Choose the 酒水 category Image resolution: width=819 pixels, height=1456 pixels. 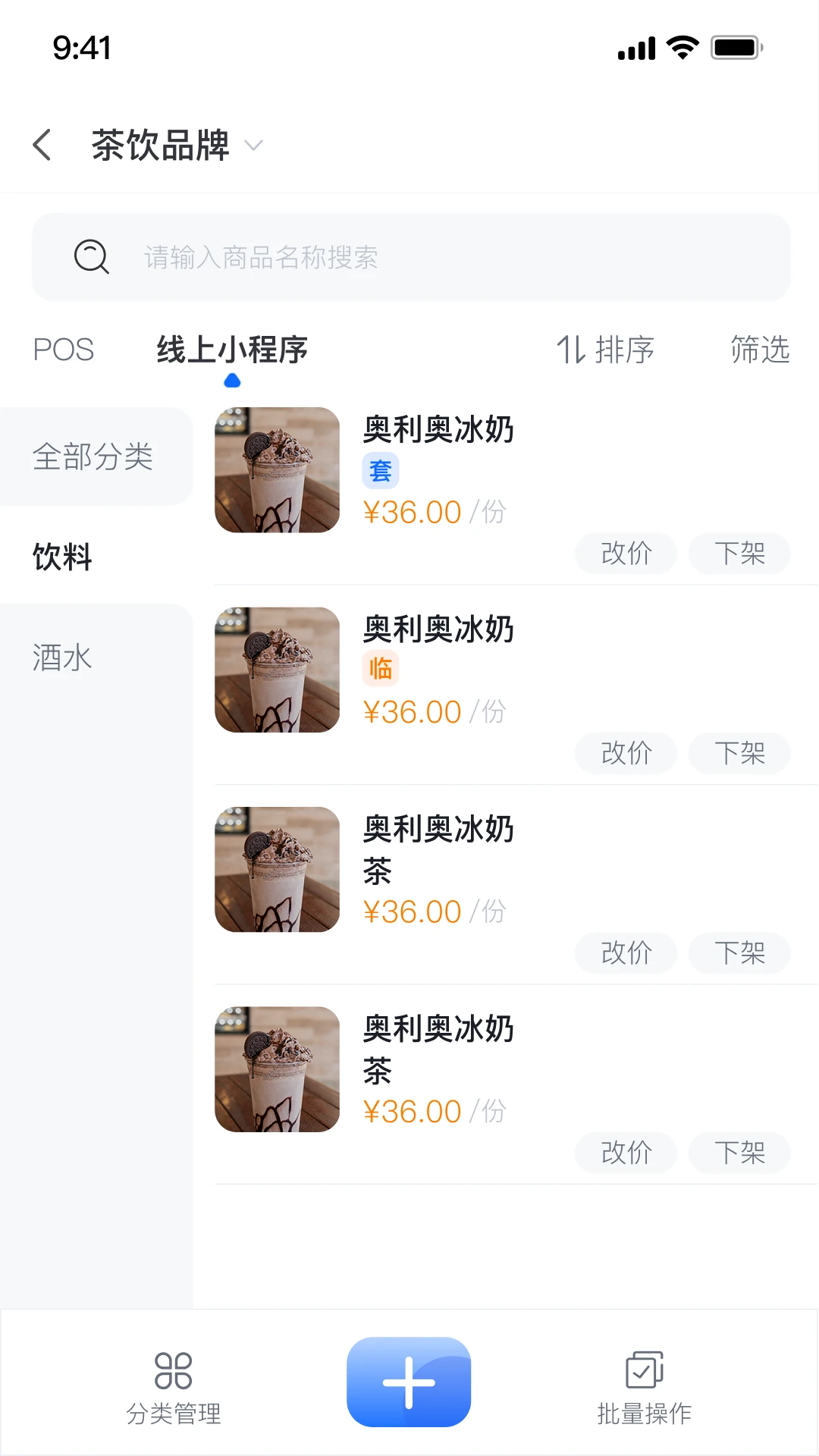point(63,657)
